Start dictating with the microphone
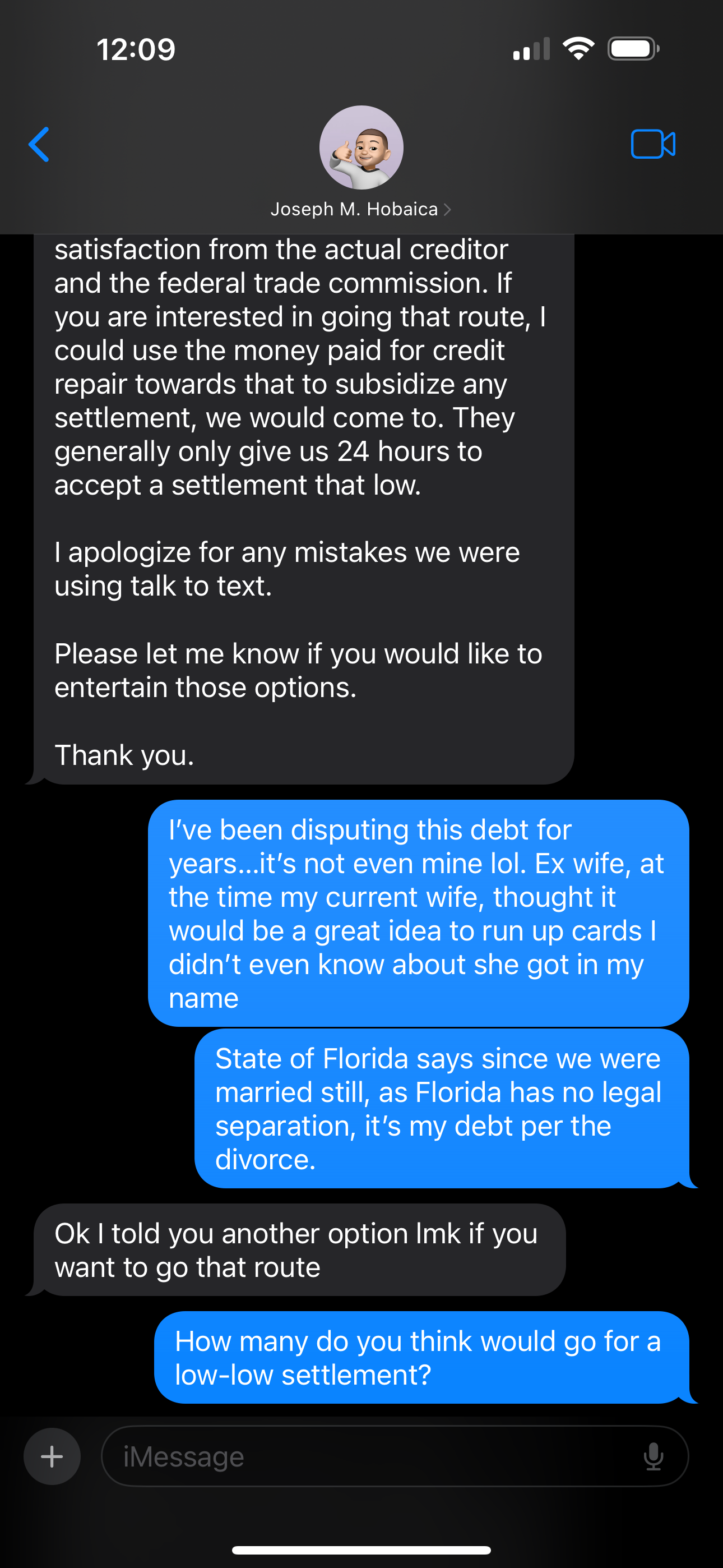 [x=653, y=1456]
